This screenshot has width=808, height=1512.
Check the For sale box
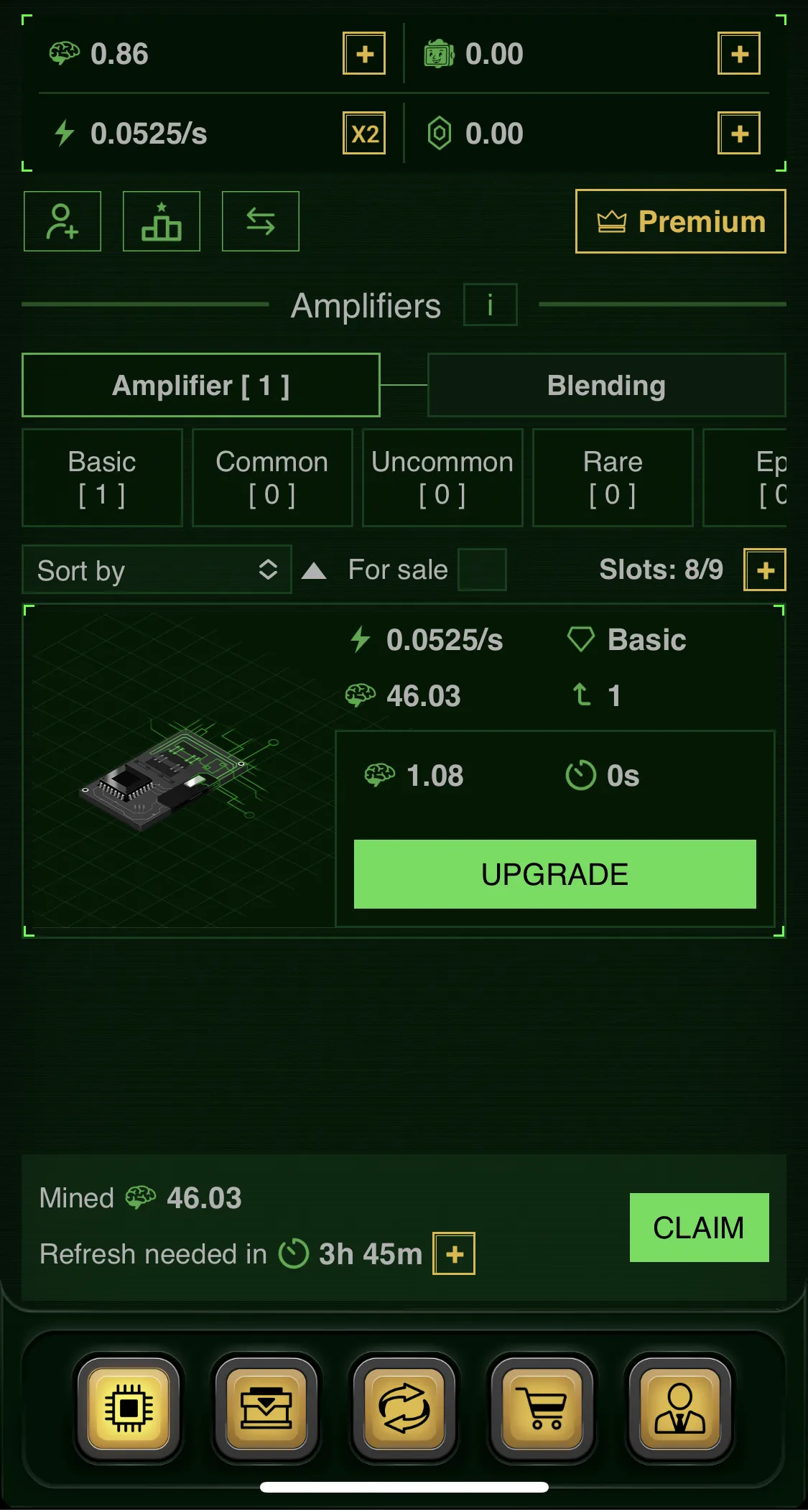pyautogui.click(x=482, y=570)
